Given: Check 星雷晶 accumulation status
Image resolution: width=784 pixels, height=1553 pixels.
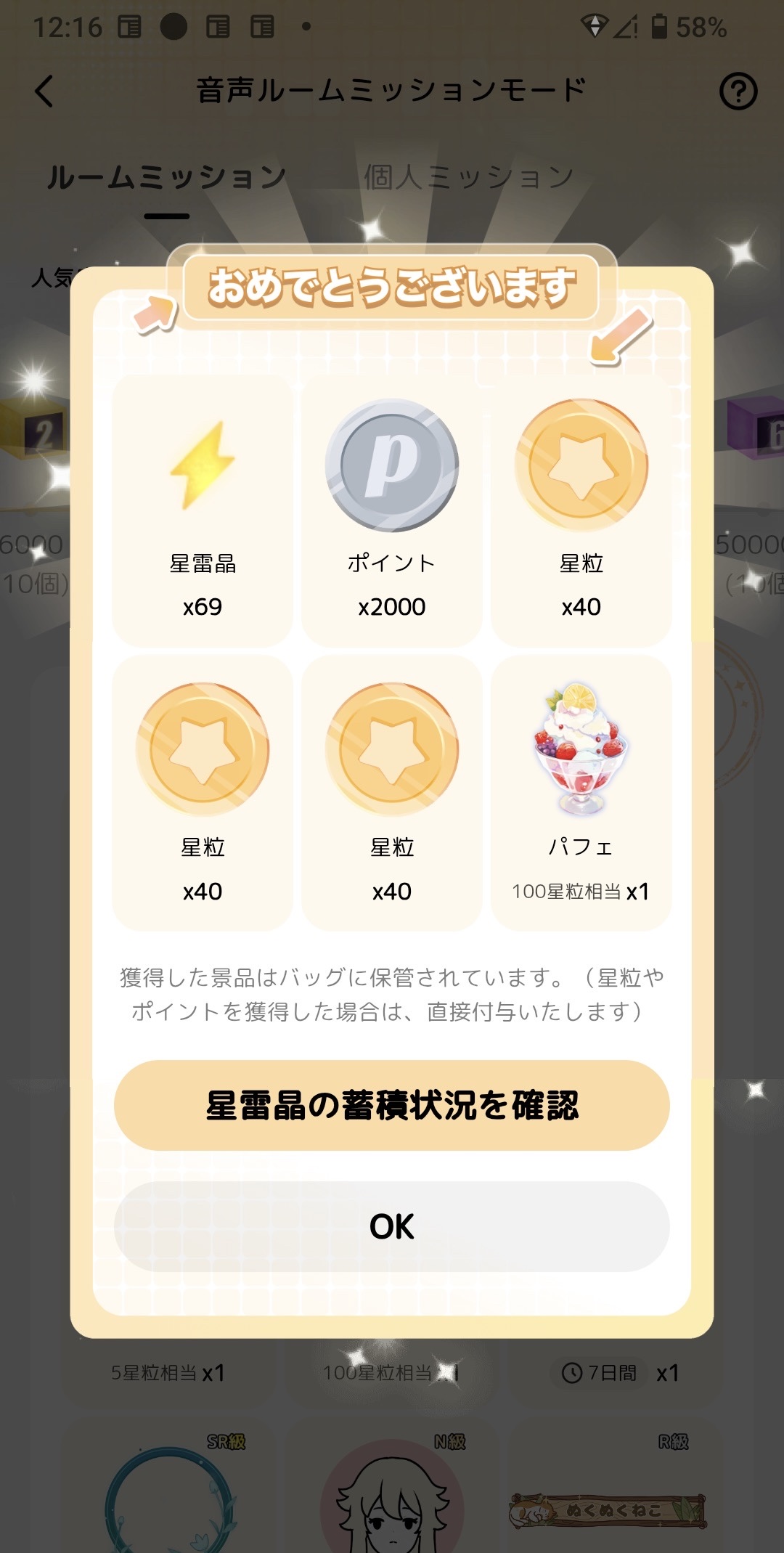Looking at the screenshot, I should coord(391,1105).
